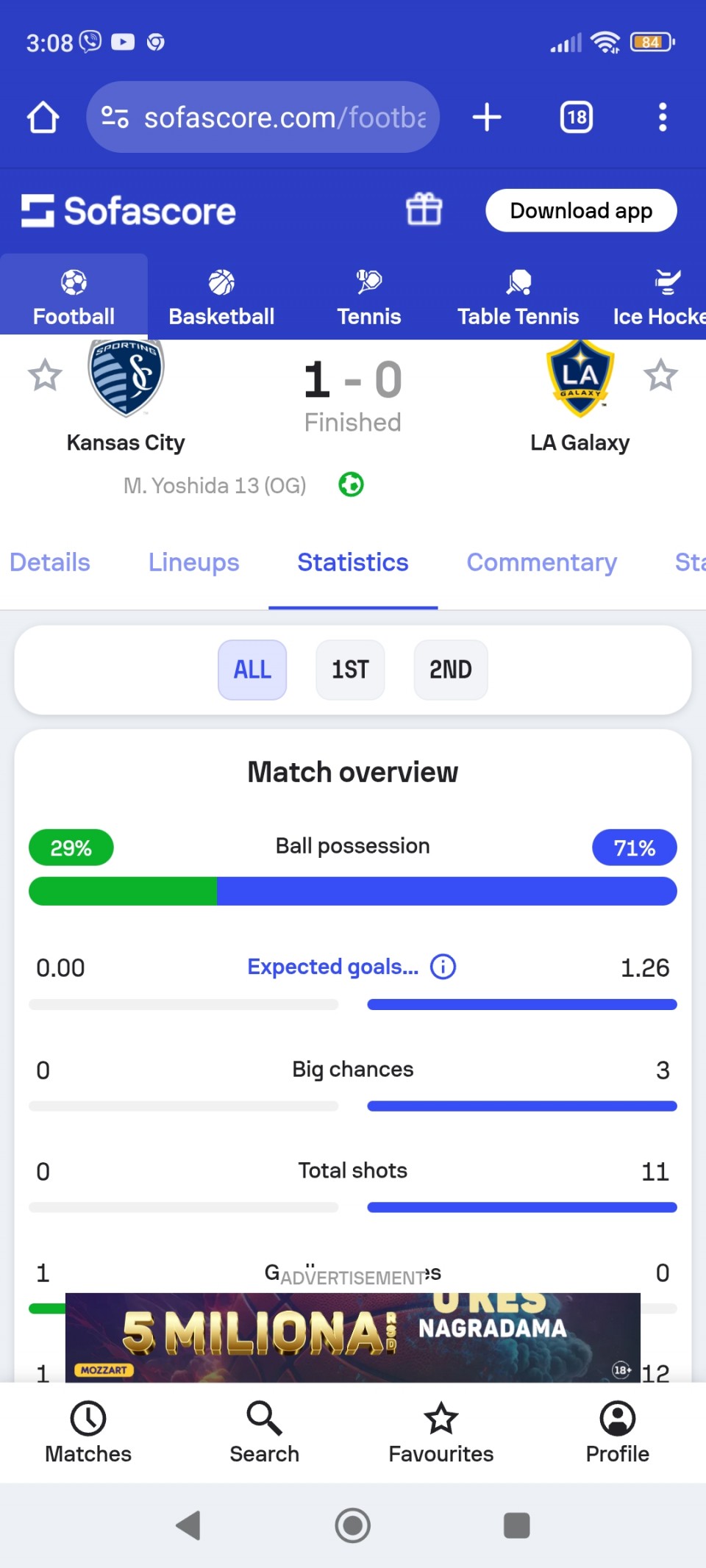Show 1ST half statistics
Image resolution: width=706 pixels, height=1568 pixels.
click(350, 670)
